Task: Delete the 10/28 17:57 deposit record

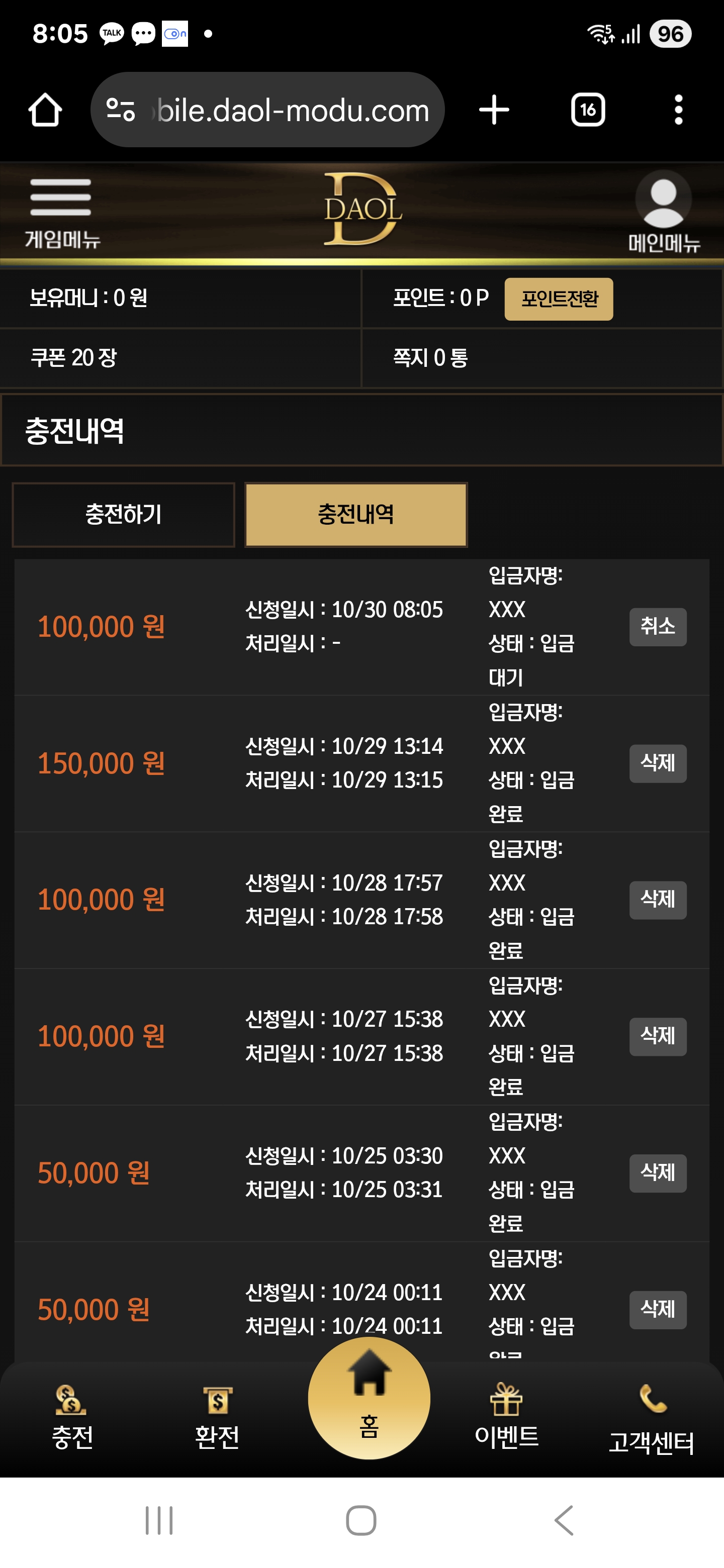Action: (658, 900)
